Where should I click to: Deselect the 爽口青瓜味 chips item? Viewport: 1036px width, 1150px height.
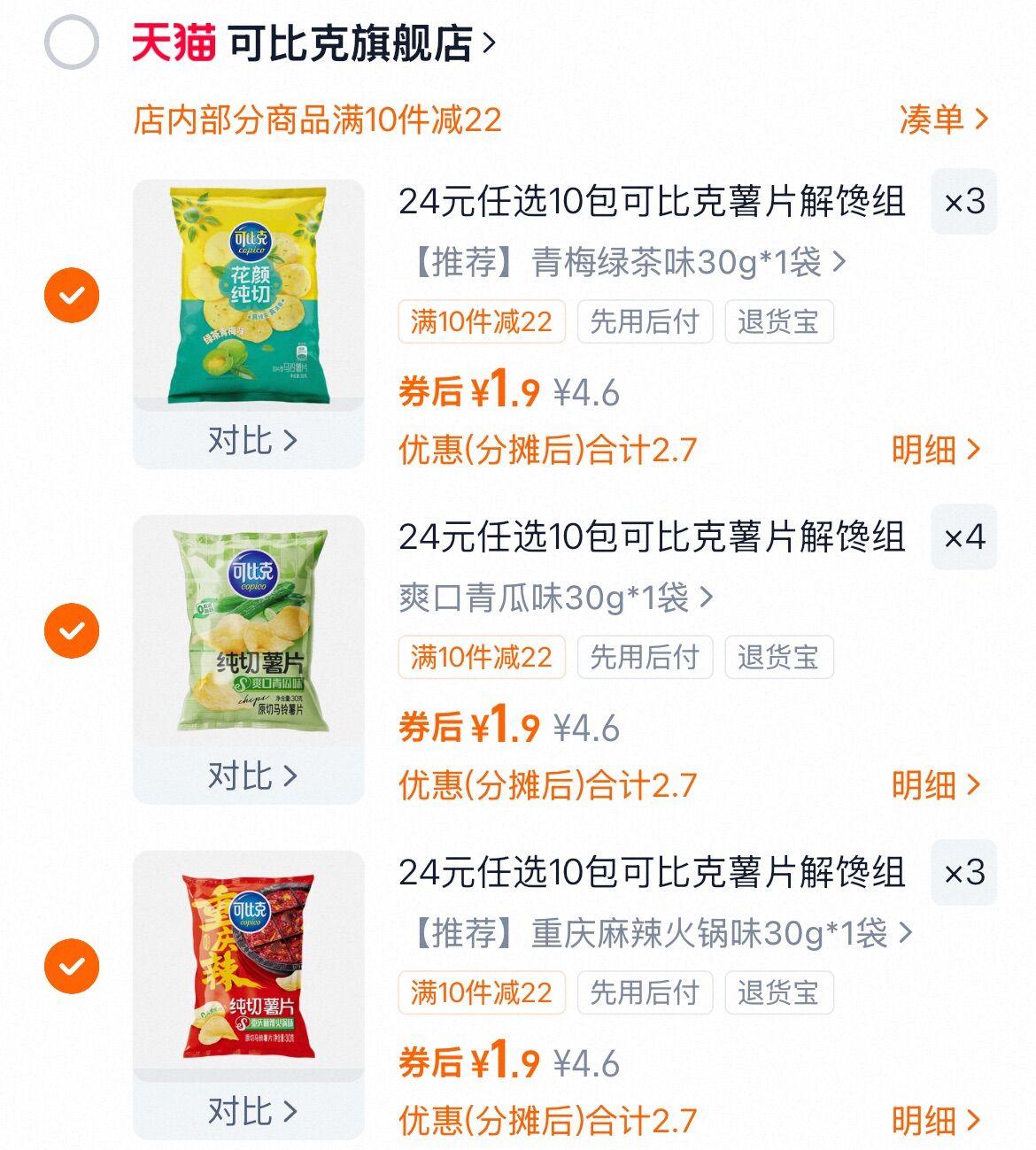point(72,630)
